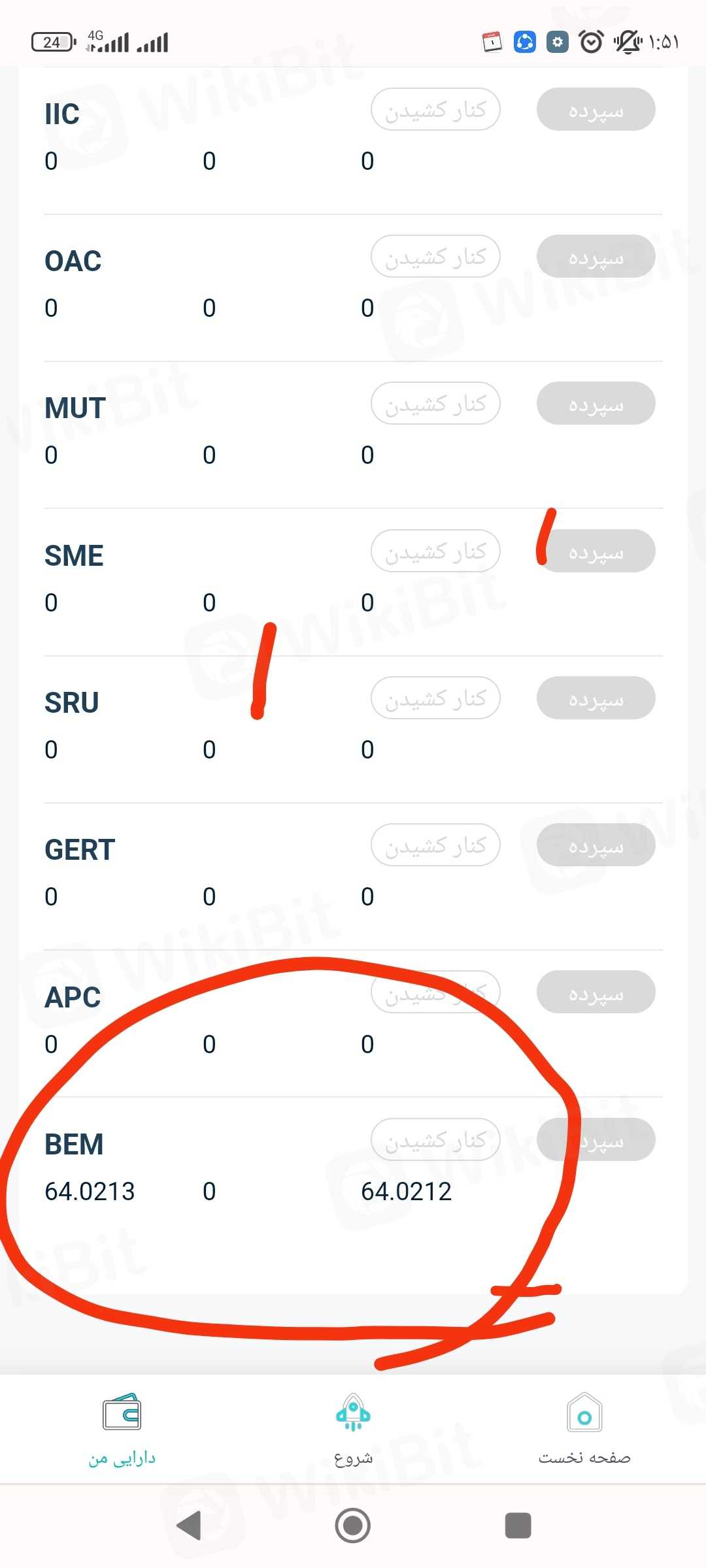Deposit MUT using the سپرده button

click(596, 403)
